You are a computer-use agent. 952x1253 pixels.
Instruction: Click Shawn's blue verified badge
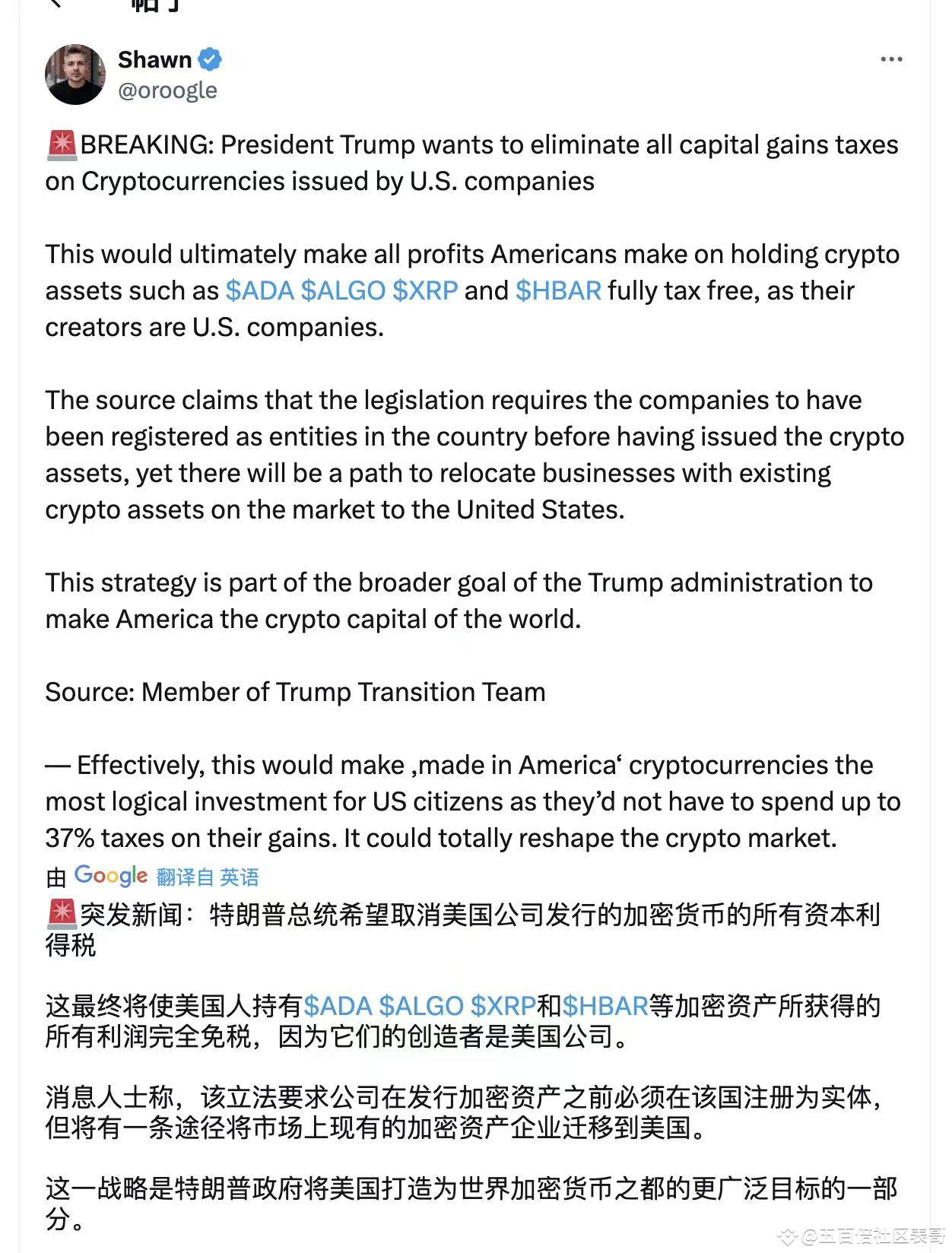[x=211, y=59]
